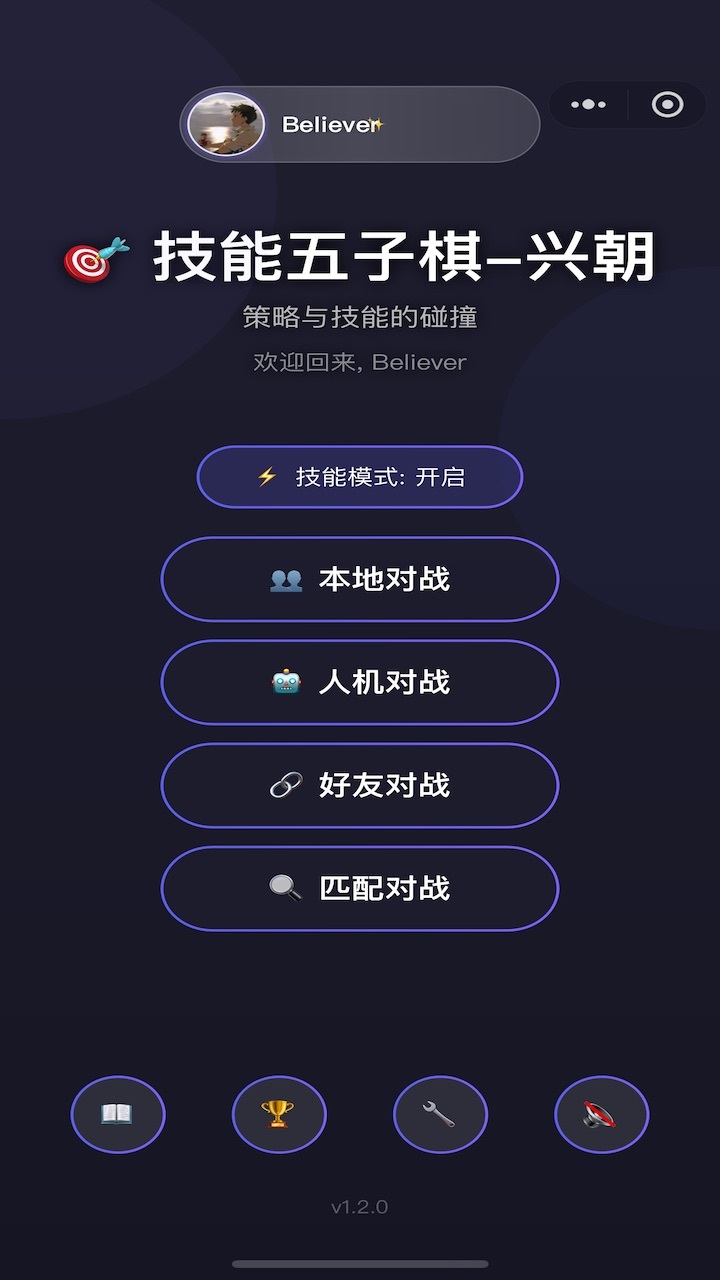720x1280 pixels.
Task: Start 人机对战 against the AI
Action: pyautogui.click(x=360, y=682)
